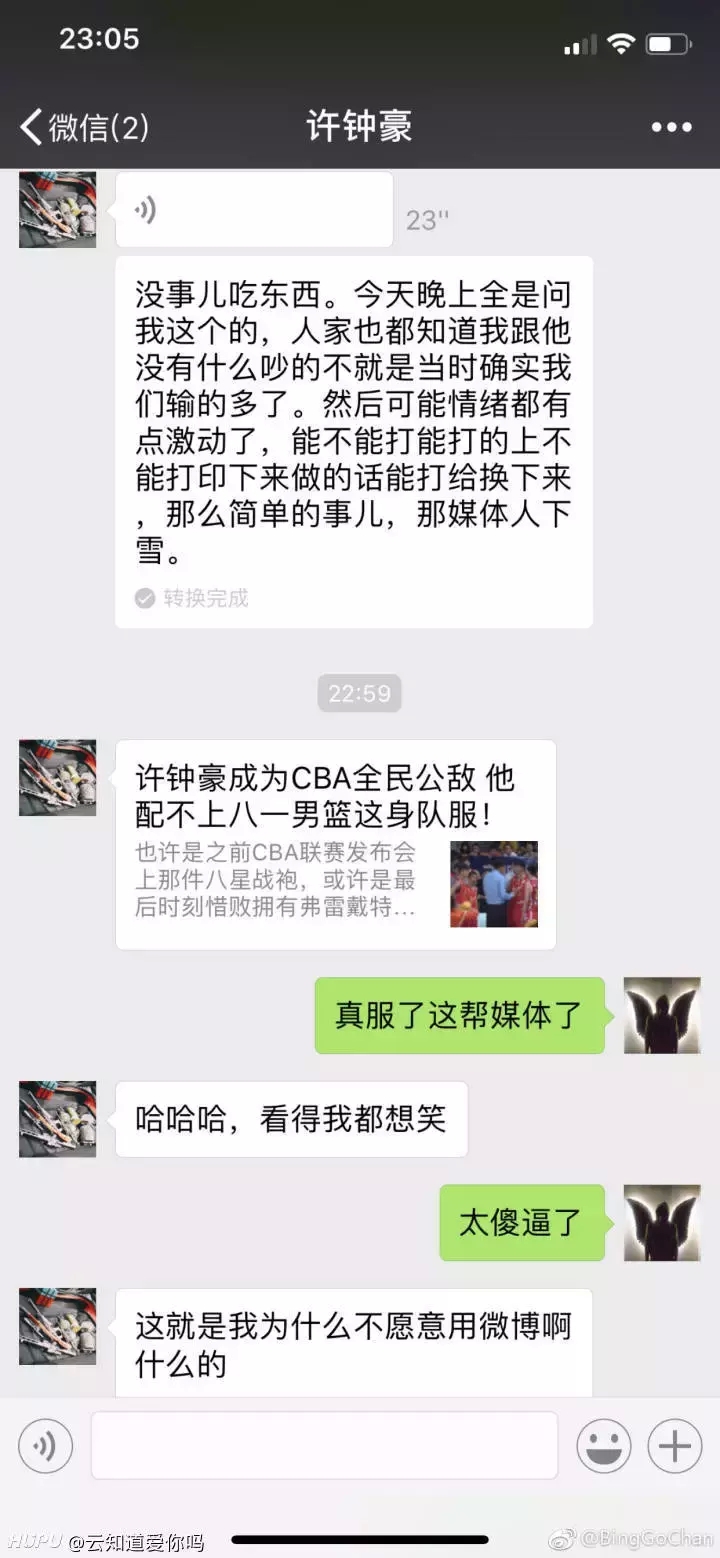720x1558 pixels.
Task: Go back to the 微信 chat list
Action: pyautogui.click(x=85, y=128)
